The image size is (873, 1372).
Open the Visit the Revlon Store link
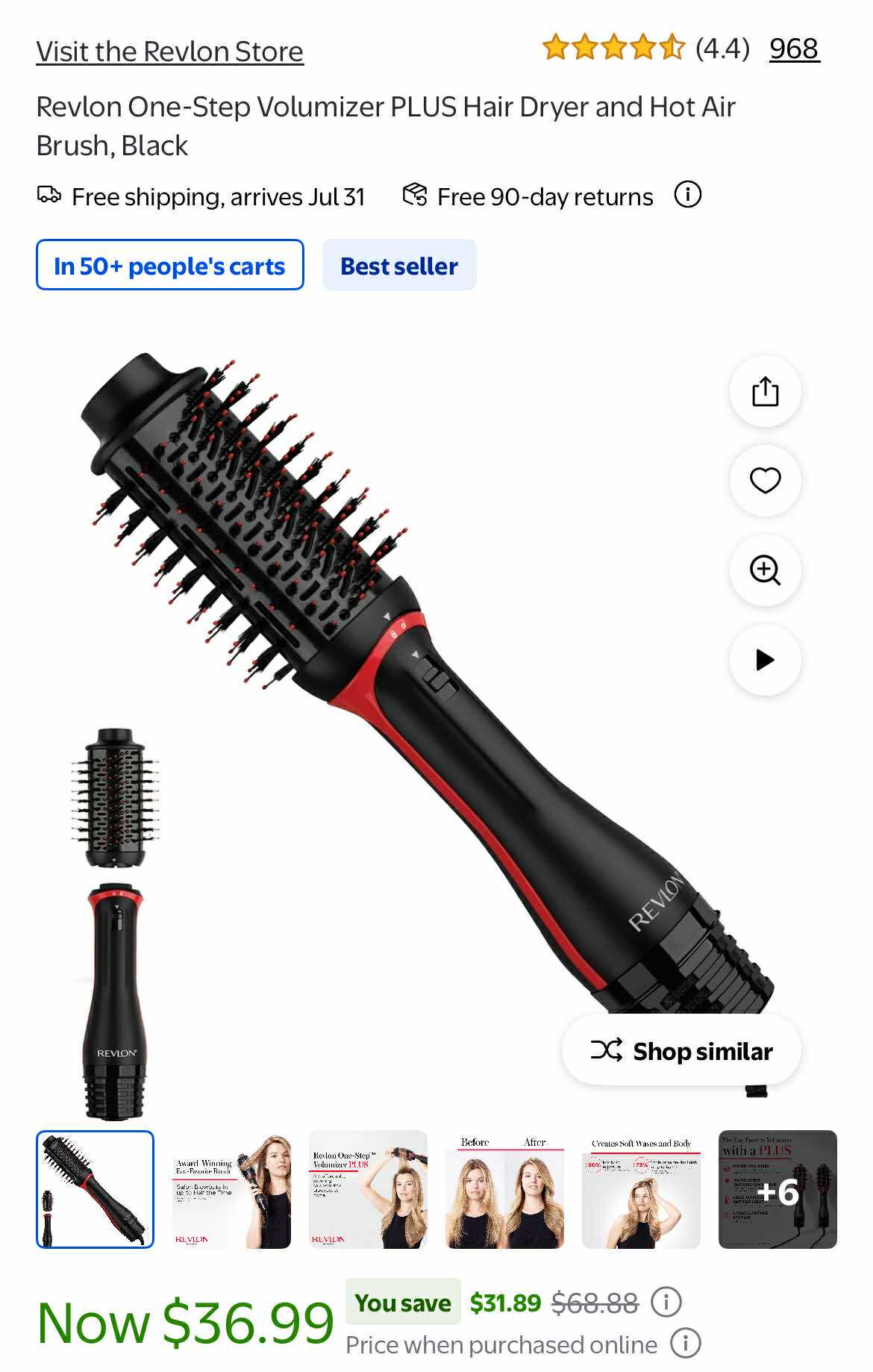coord(169,52)
